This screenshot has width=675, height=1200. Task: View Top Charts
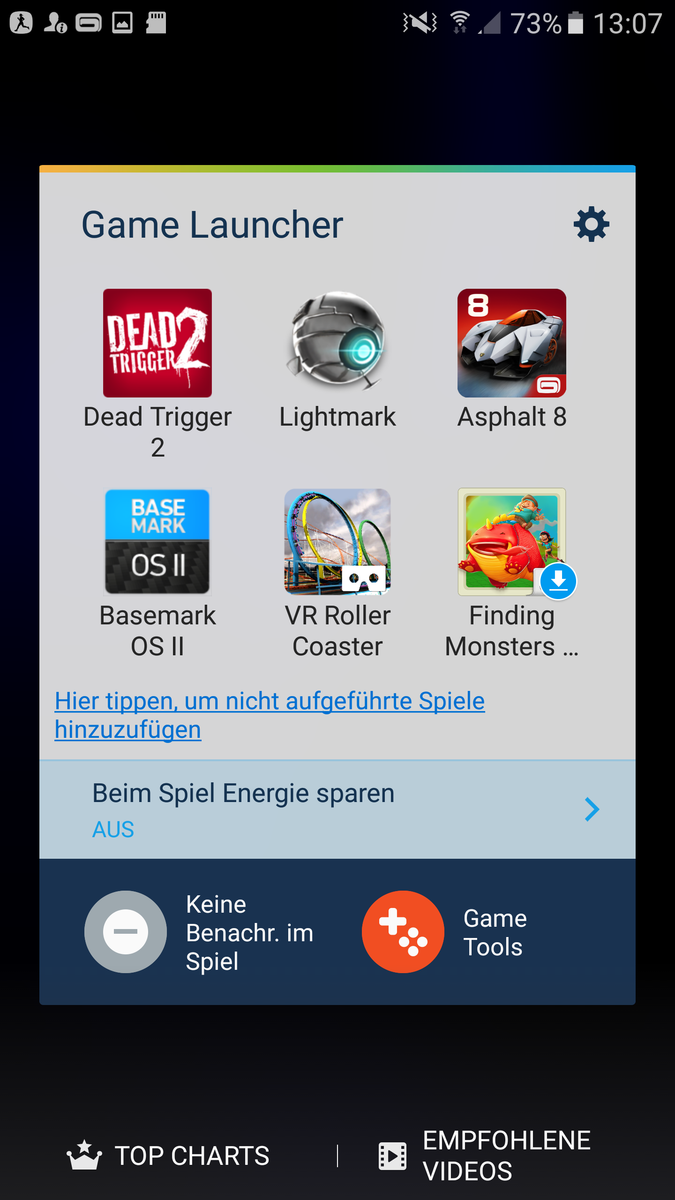tap(168, 1156)
